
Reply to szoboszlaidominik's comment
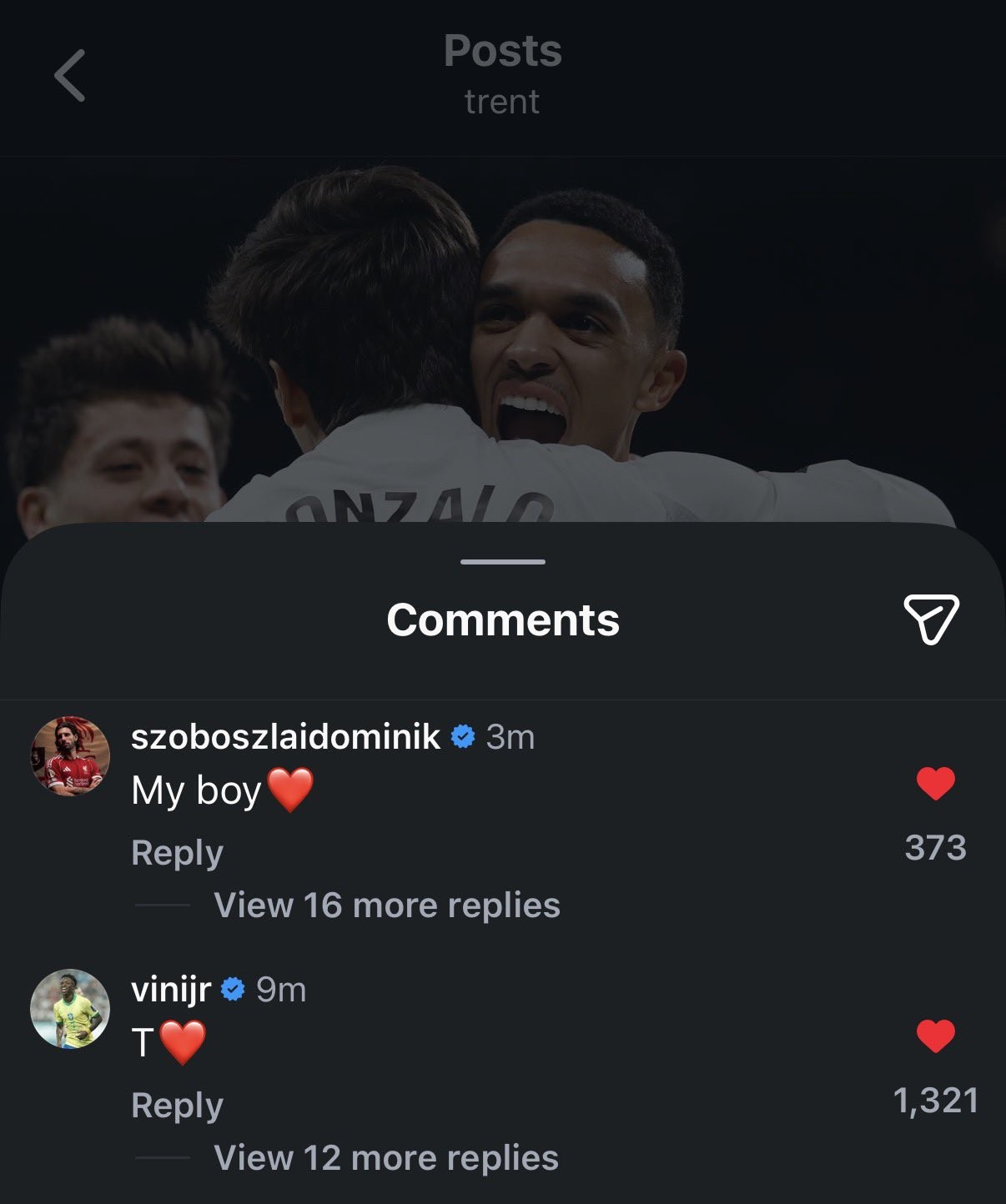click(x=177, y=853)
